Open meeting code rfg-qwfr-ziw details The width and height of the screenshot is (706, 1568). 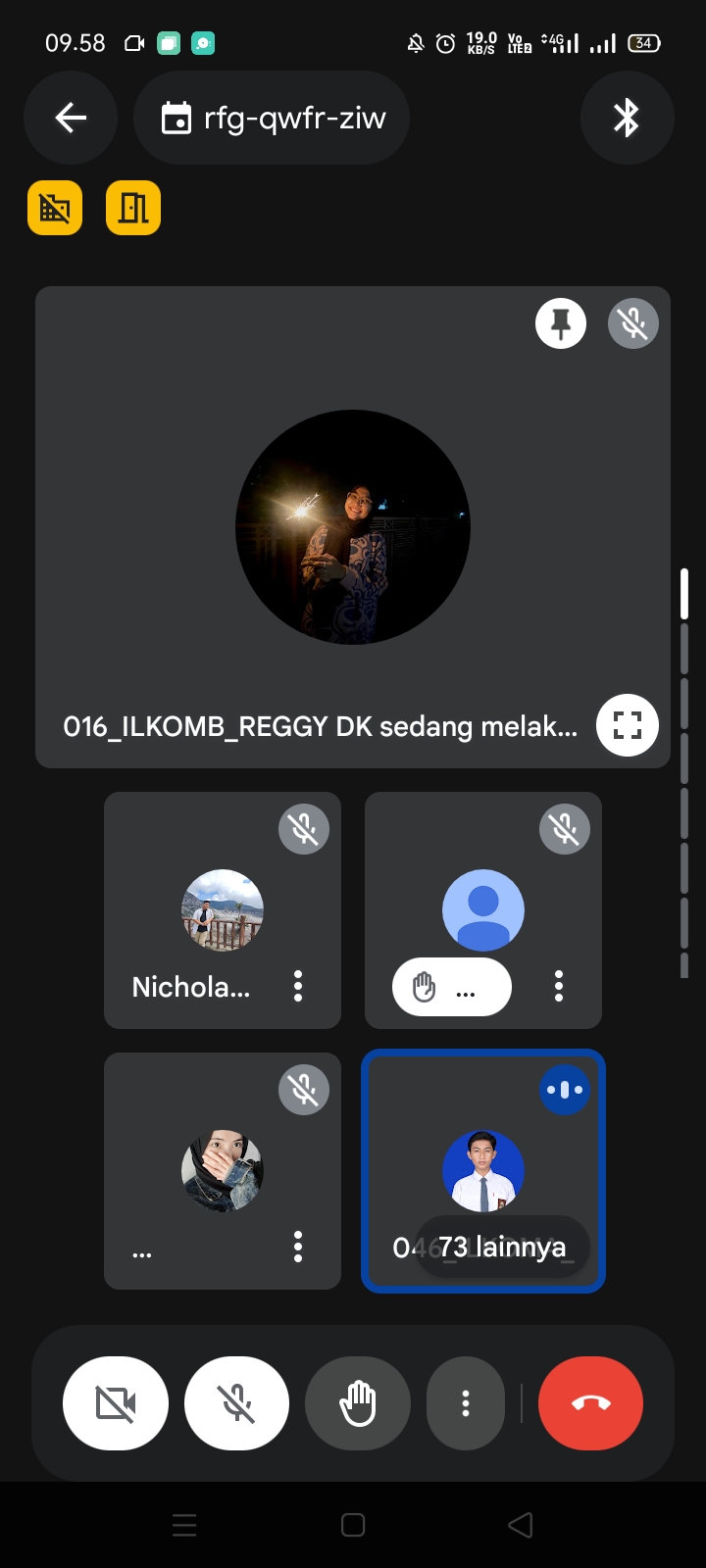tap(273, 119)
